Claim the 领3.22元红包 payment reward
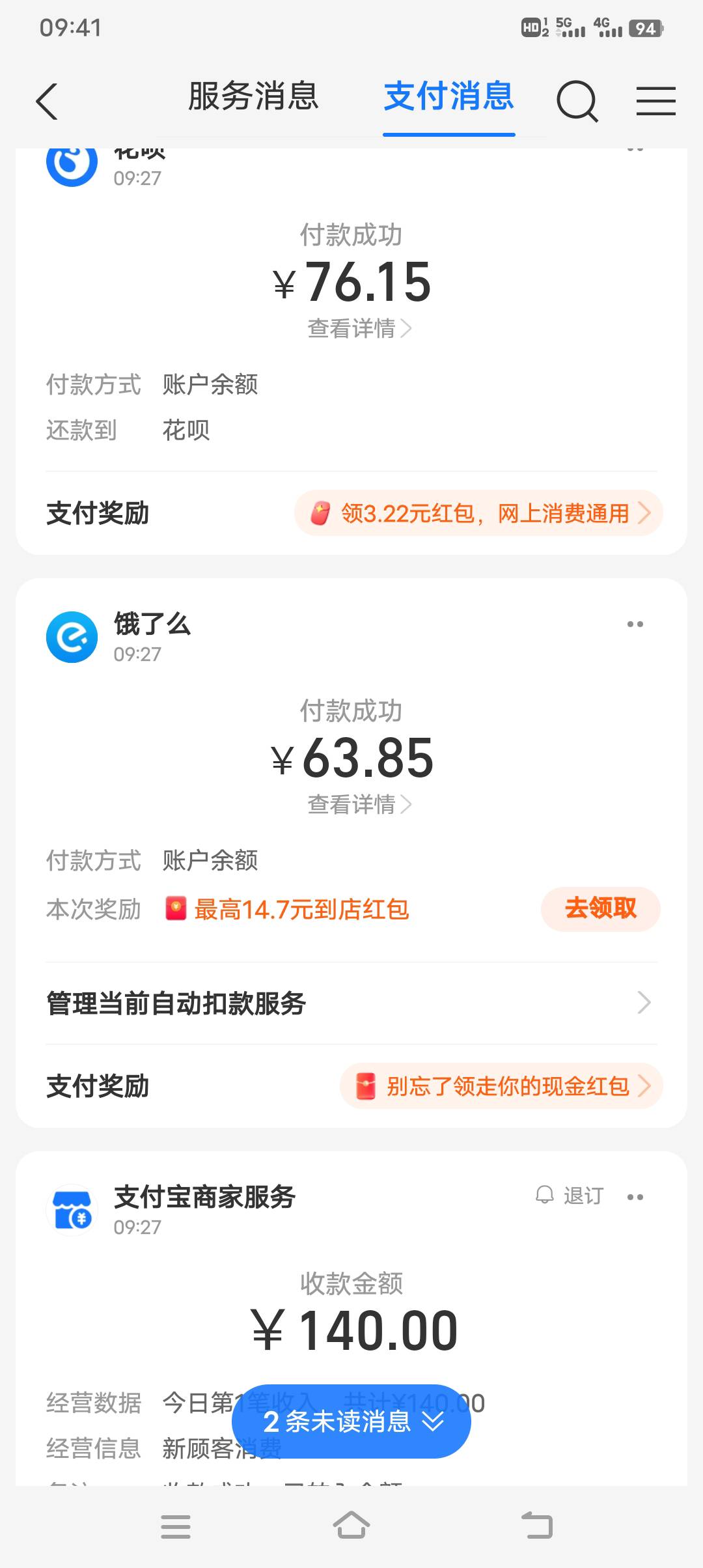 tap(478, 513)
